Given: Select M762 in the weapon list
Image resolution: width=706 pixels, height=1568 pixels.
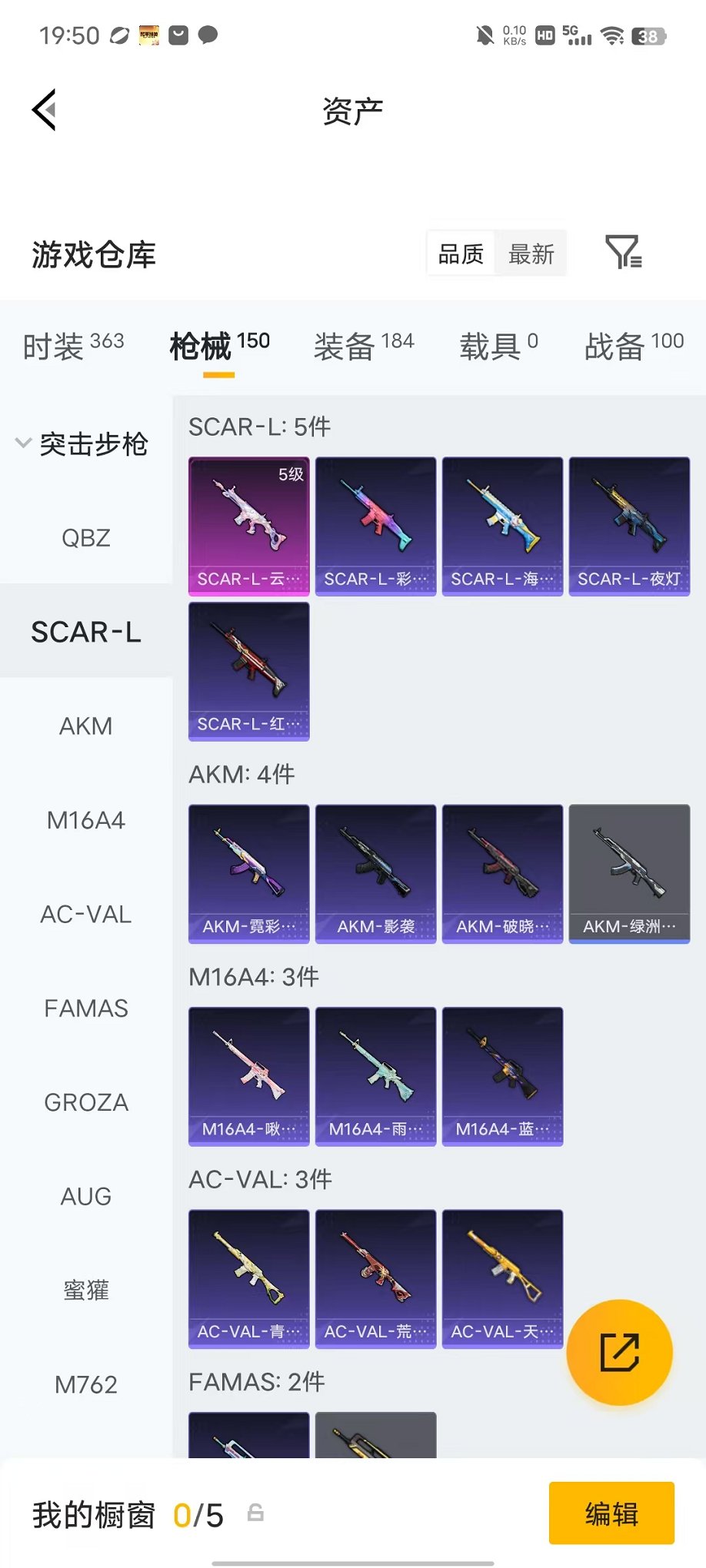Looking at the screenshot, I should [x=86, y=1384].
